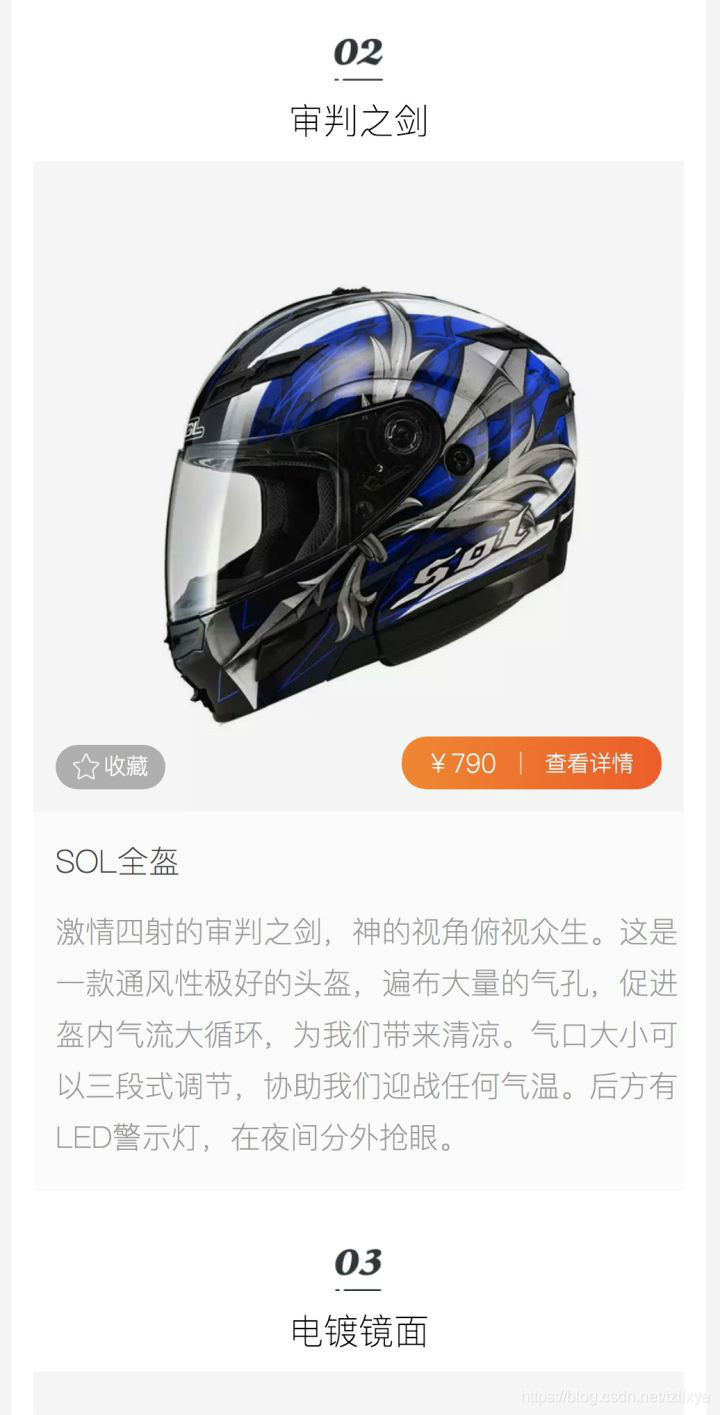Open the SOL全盔 helmet product image
This screenshot has height=1415, width=720.
[x=370, y=500]
